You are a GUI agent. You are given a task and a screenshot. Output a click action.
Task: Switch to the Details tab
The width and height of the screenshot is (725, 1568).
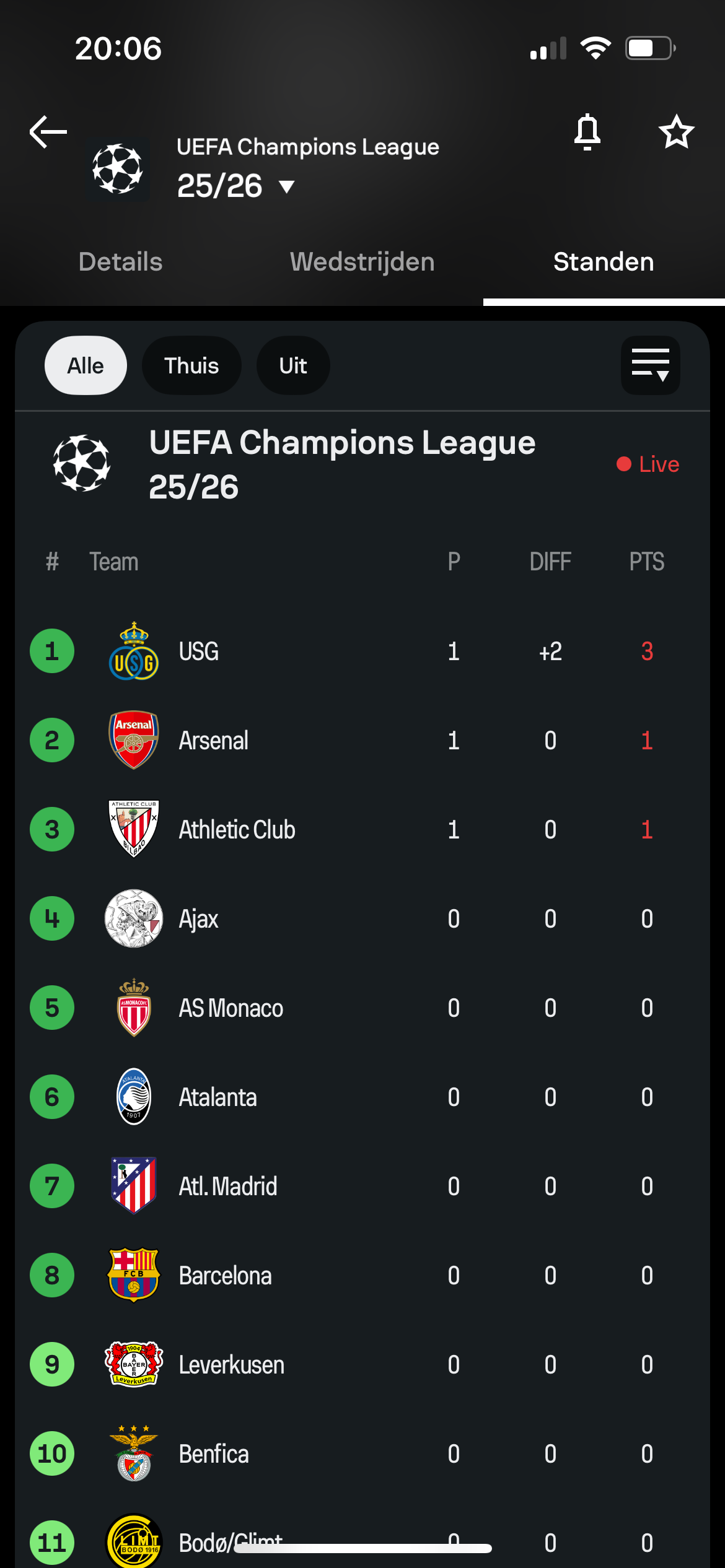(121, 262)
